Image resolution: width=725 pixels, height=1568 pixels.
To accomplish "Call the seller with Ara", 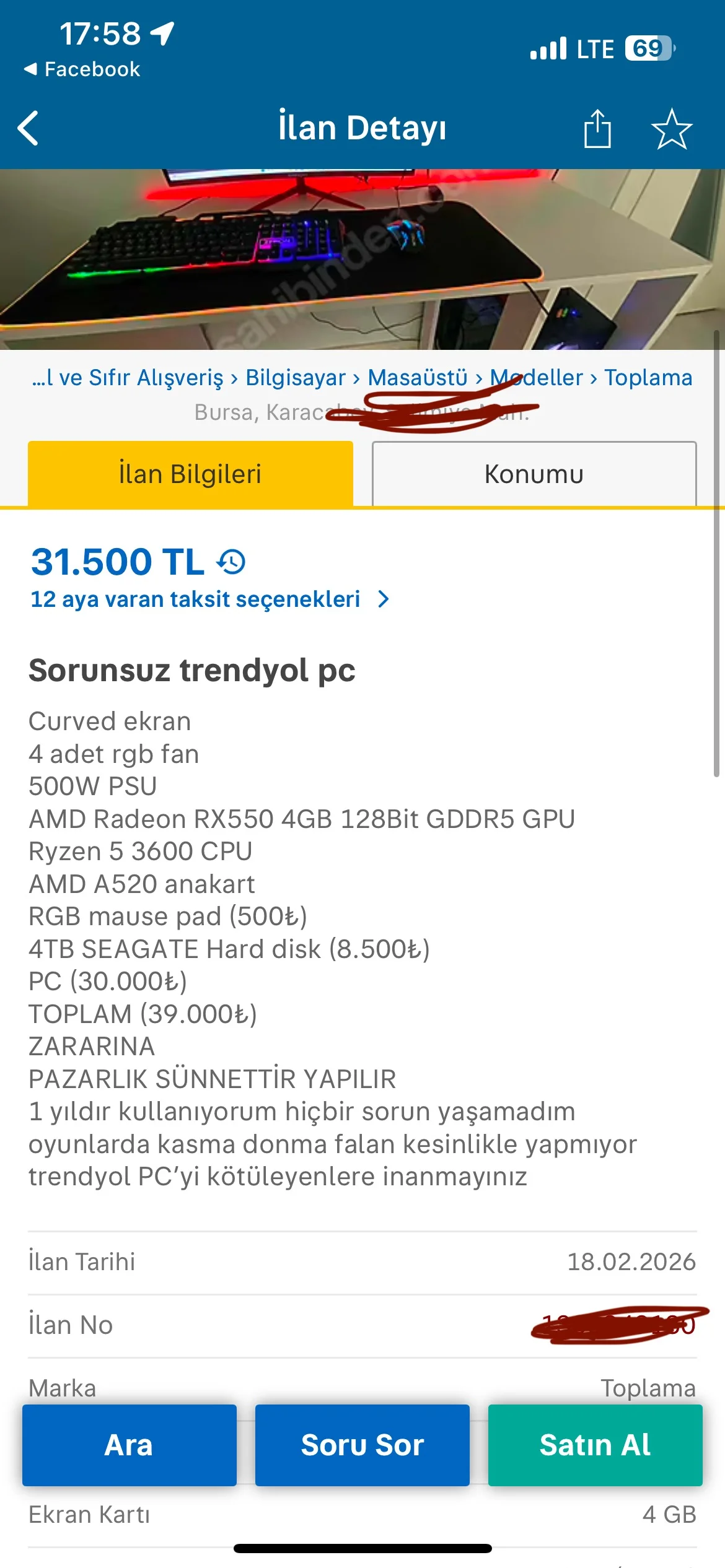I will pos(129,1445).
